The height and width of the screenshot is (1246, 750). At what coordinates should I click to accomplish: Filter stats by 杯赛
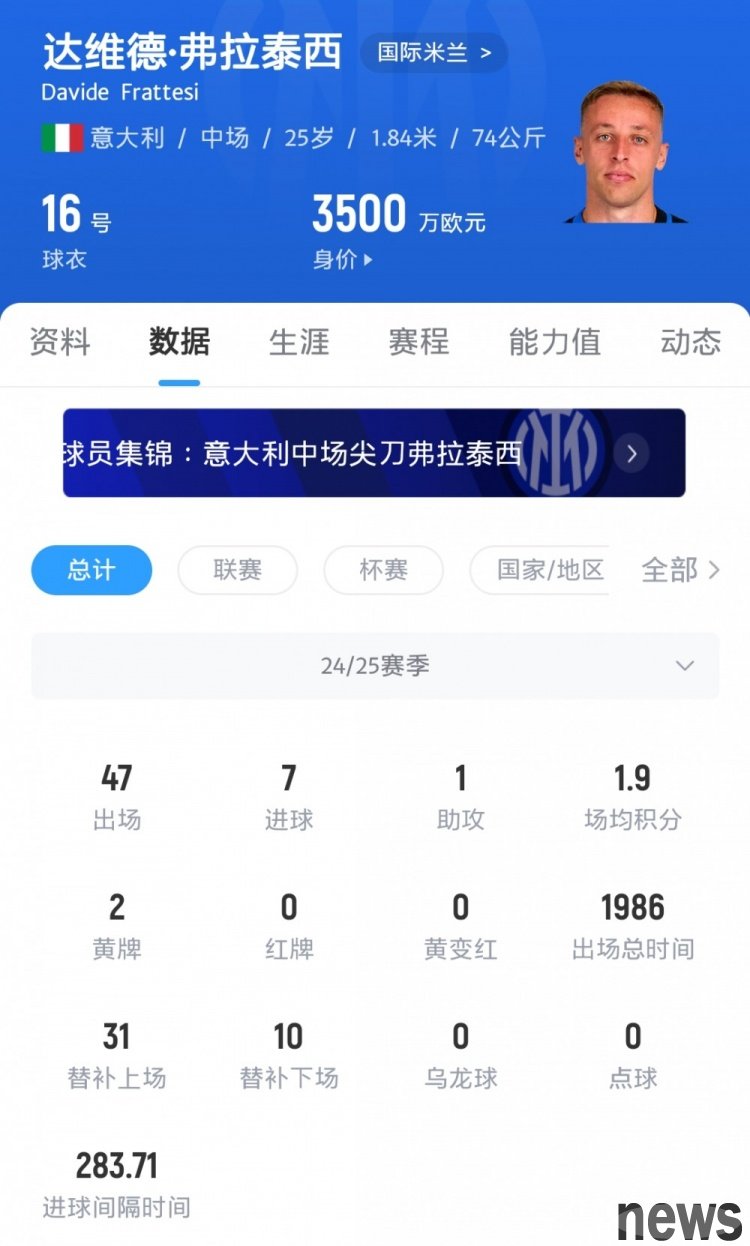tap(384, 570)
